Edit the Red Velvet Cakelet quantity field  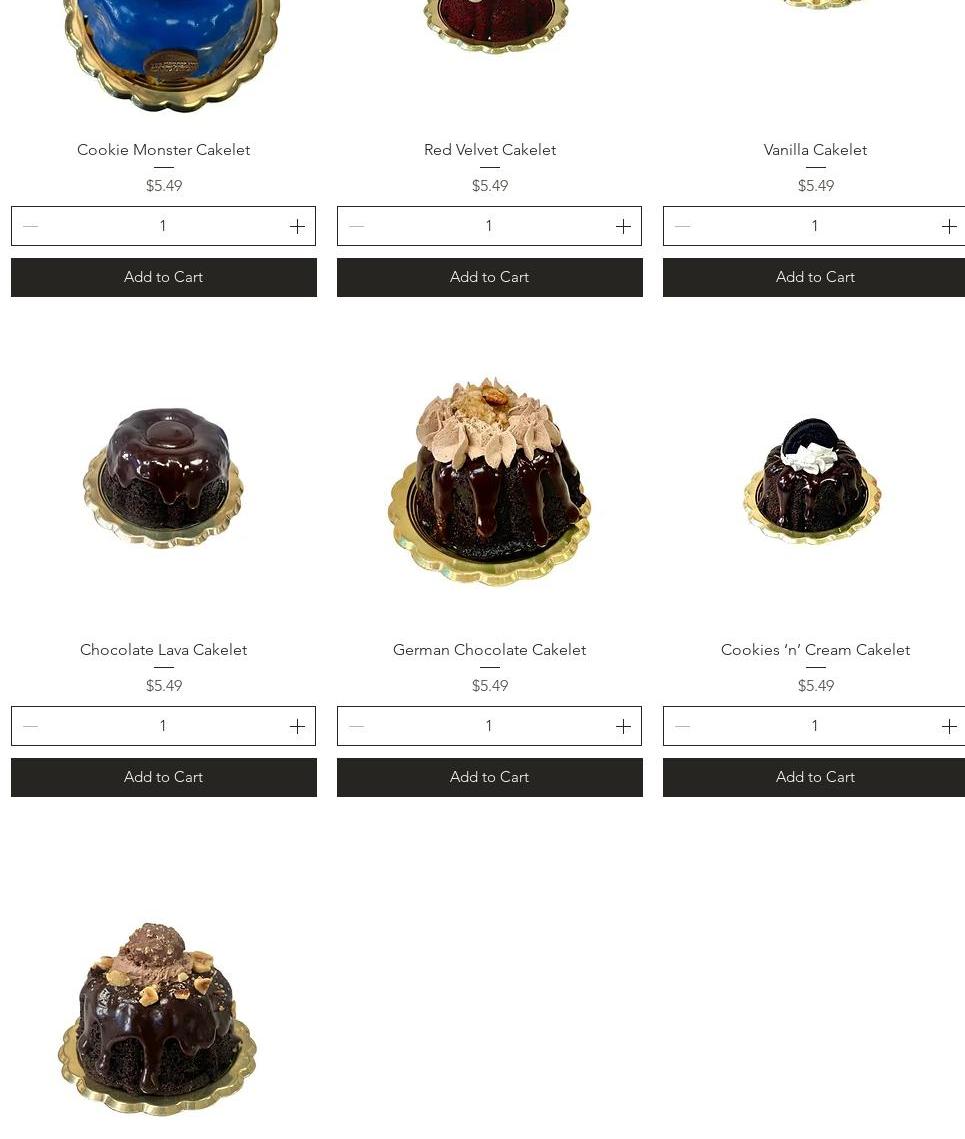click(x=489, y=226)
